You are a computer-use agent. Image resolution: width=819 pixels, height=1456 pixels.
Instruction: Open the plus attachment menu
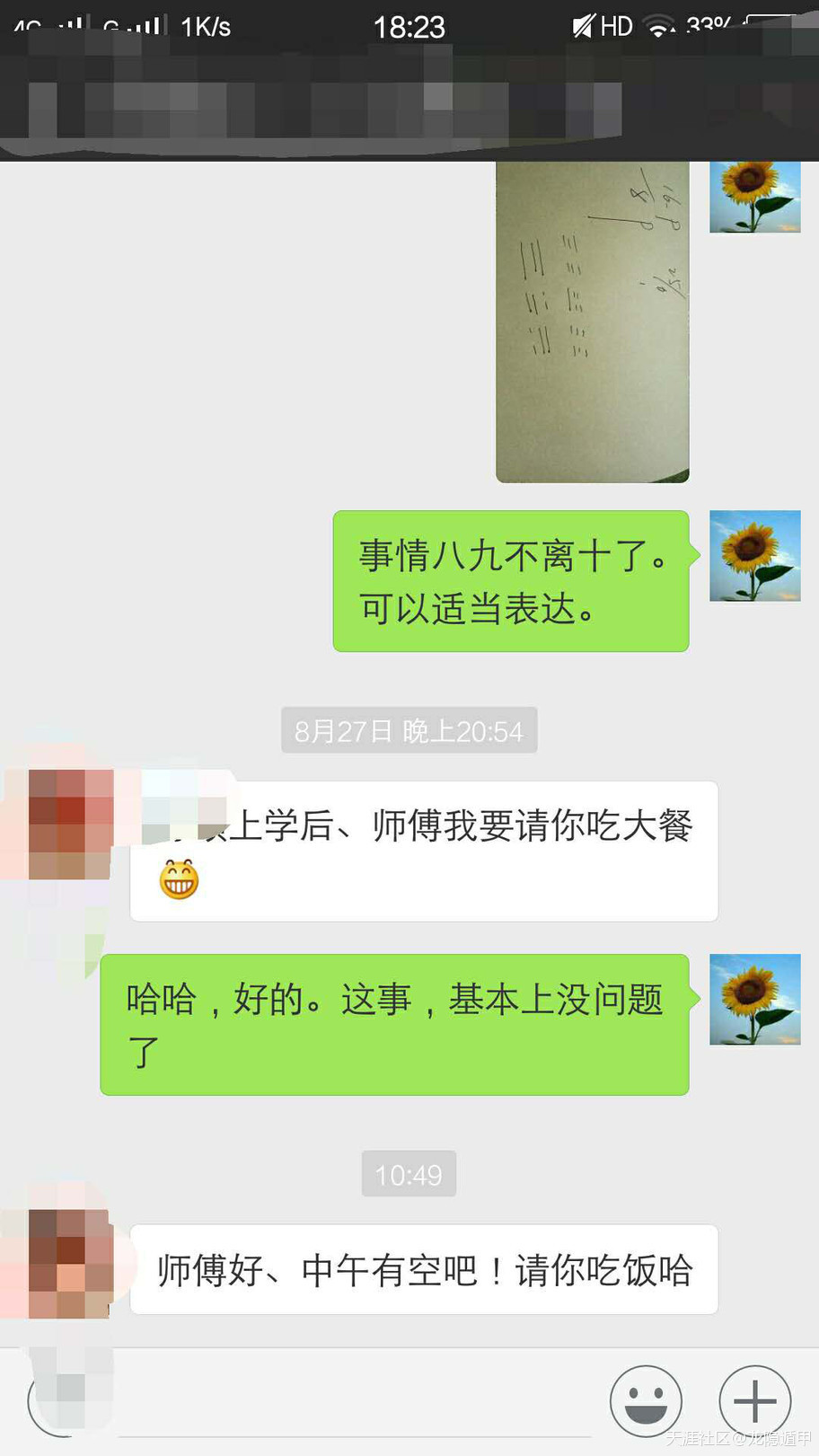[754, 1401]
